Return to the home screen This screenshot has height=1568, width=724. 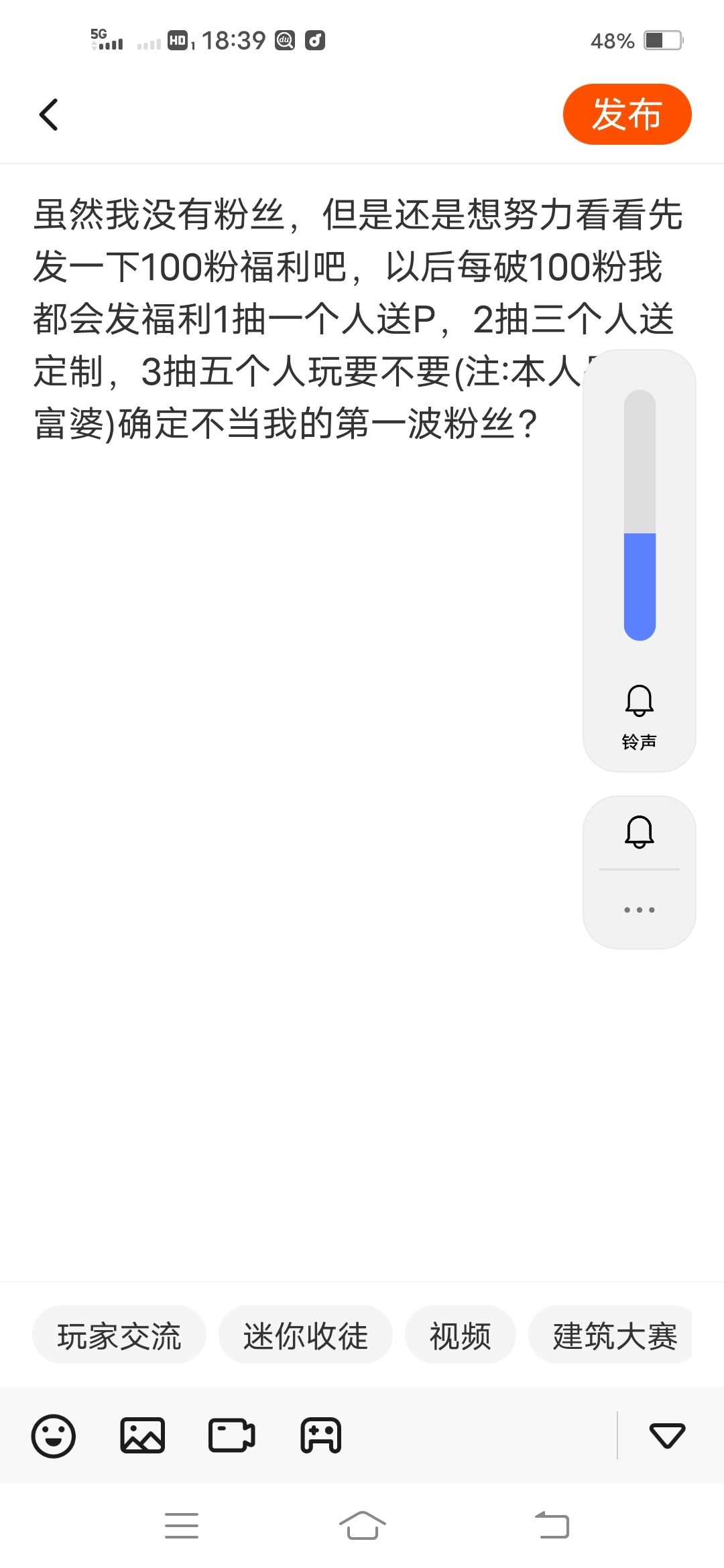coord(362,1526)
